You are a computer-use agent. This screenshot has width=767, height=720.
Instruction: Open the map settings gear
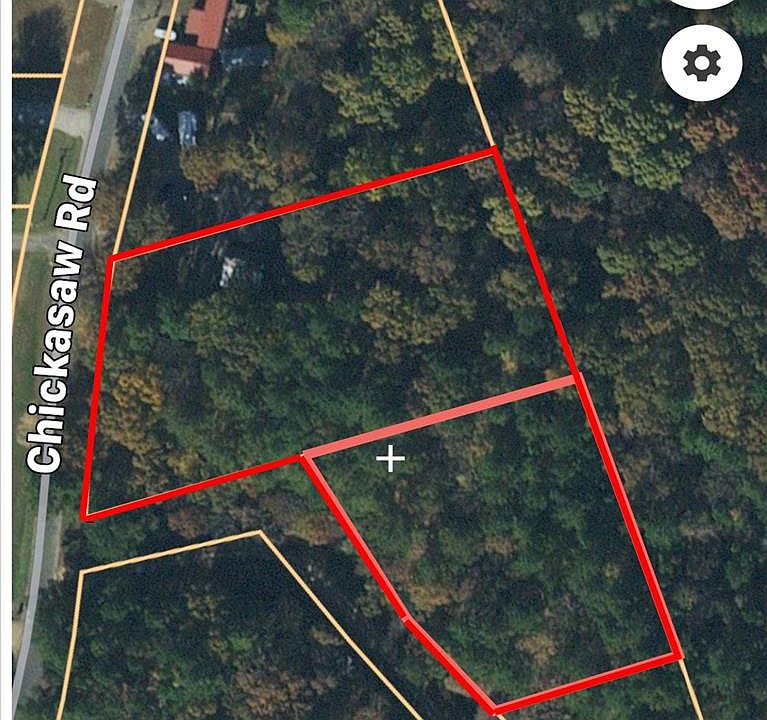pyautogui.click(x=702, y=63)
